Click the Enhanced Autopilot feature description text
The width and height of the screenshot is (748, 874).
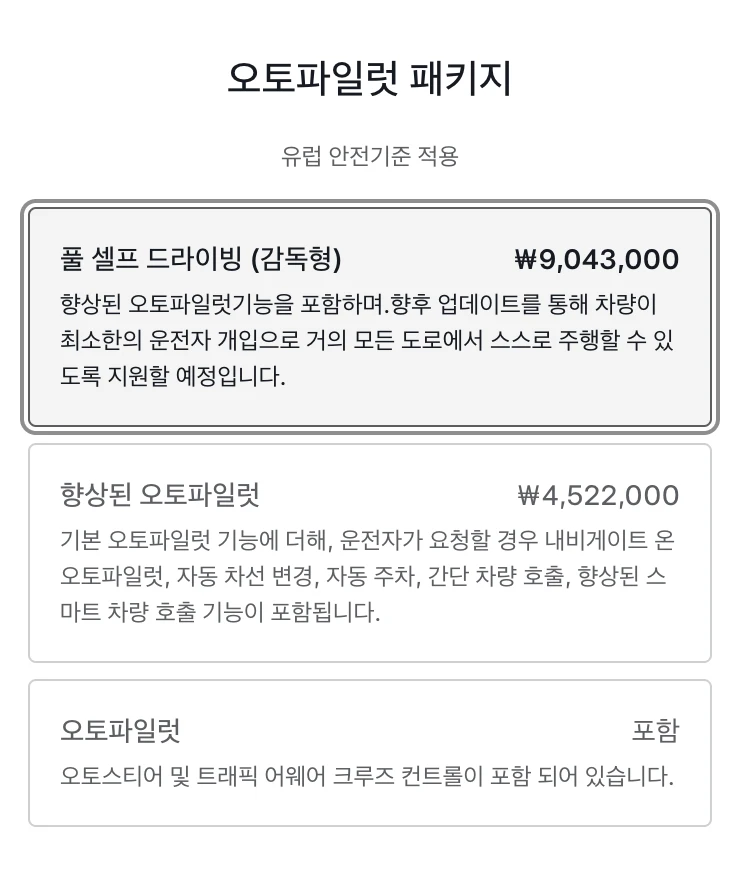(370, 575)
